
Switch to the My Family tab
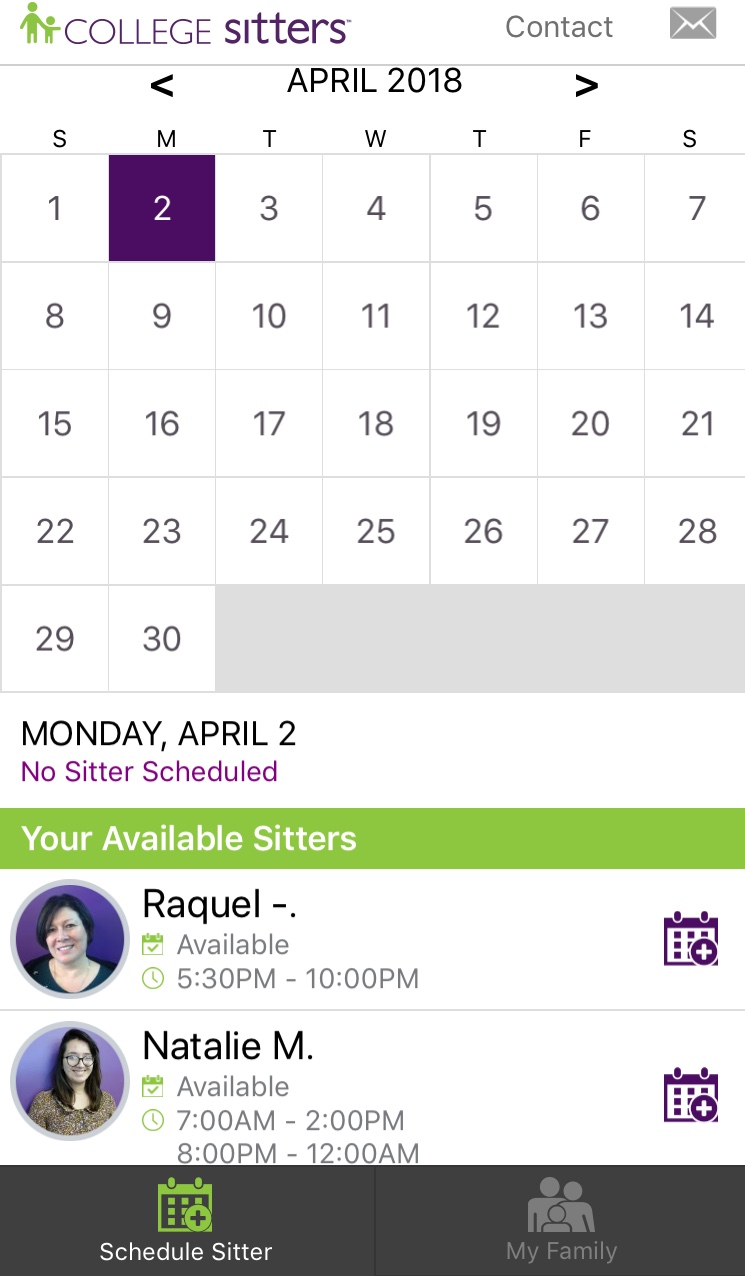[x=561, y=1221]
